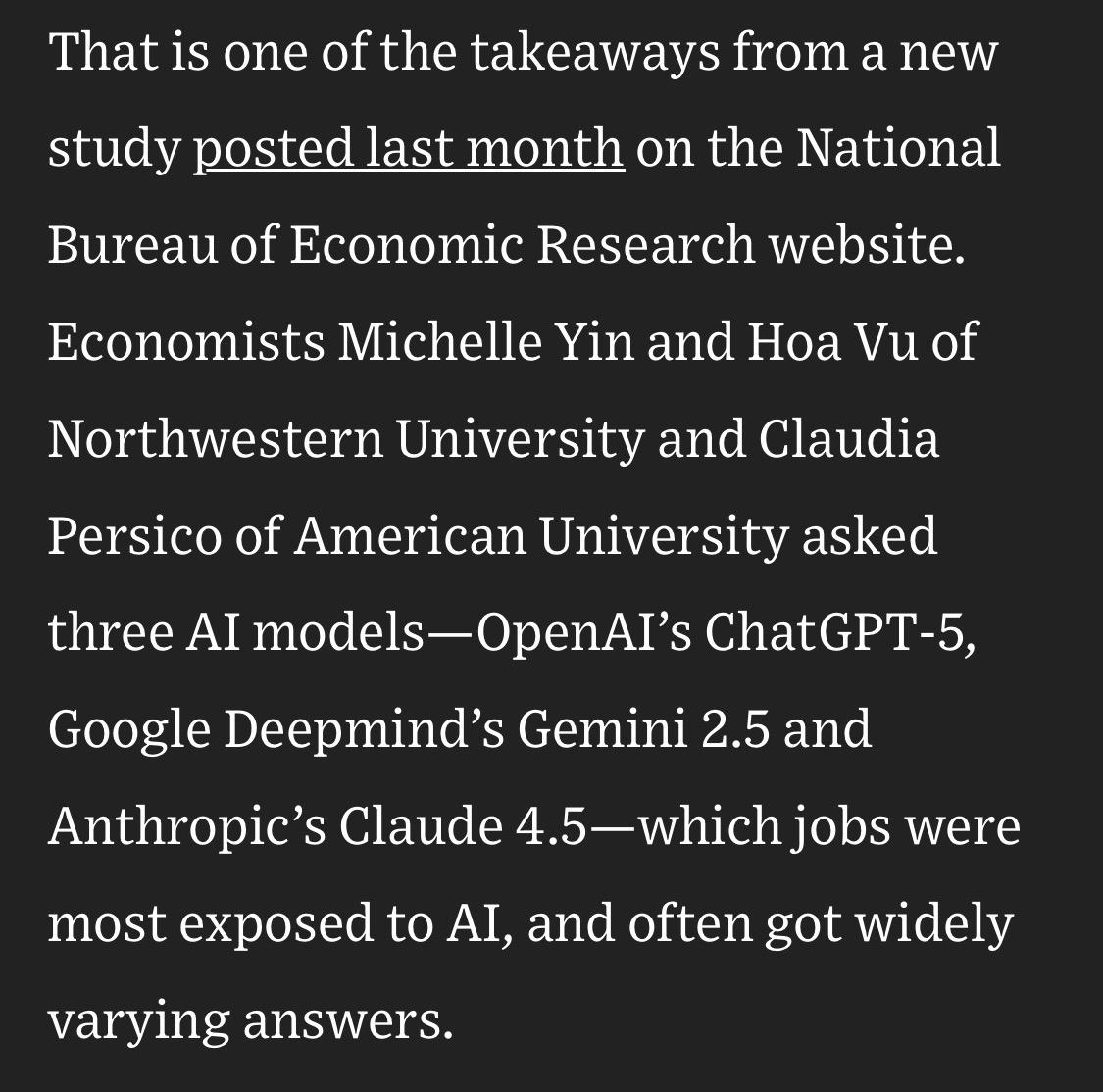Open the "posted last month" study link

coord(409,148)
